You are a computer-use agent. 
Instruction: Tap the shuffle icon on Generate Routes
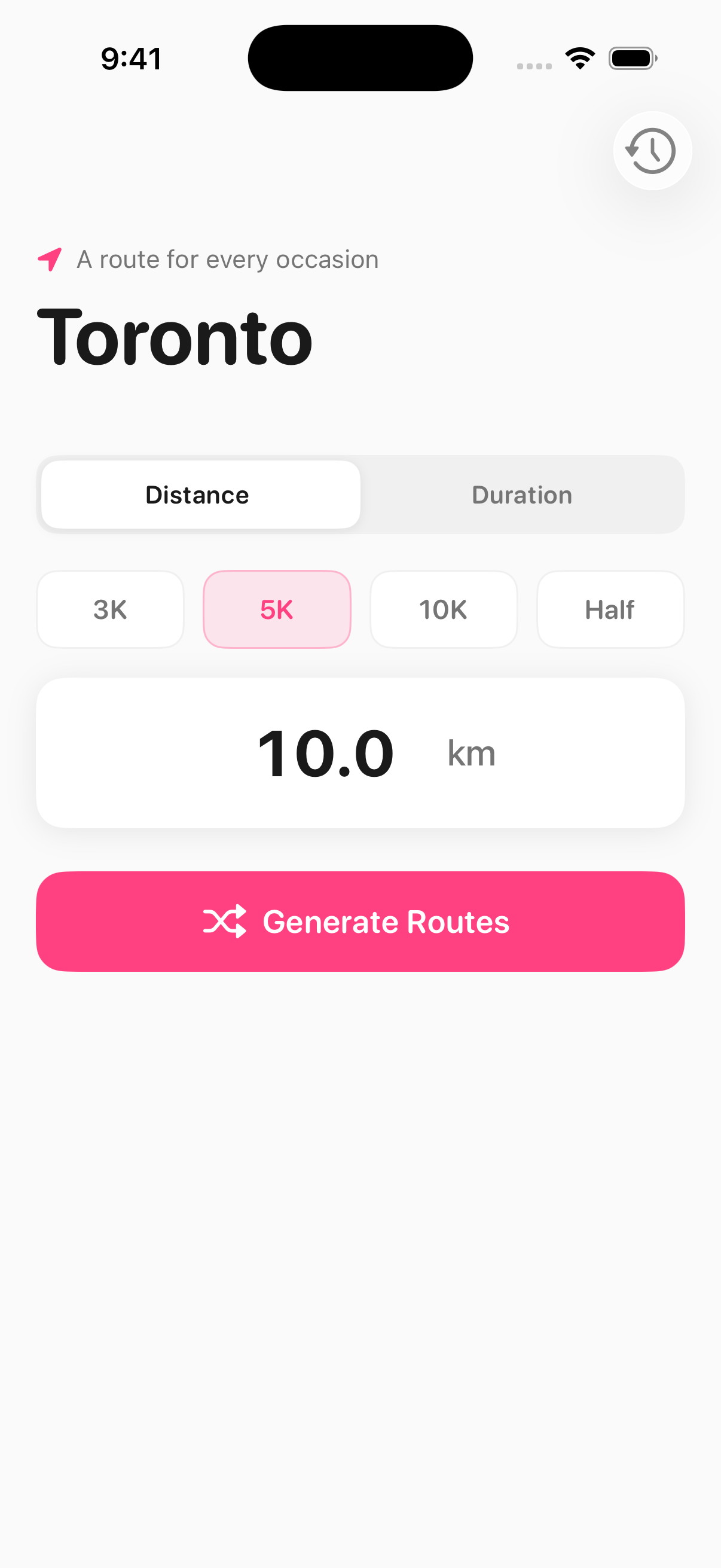[226, 921]
